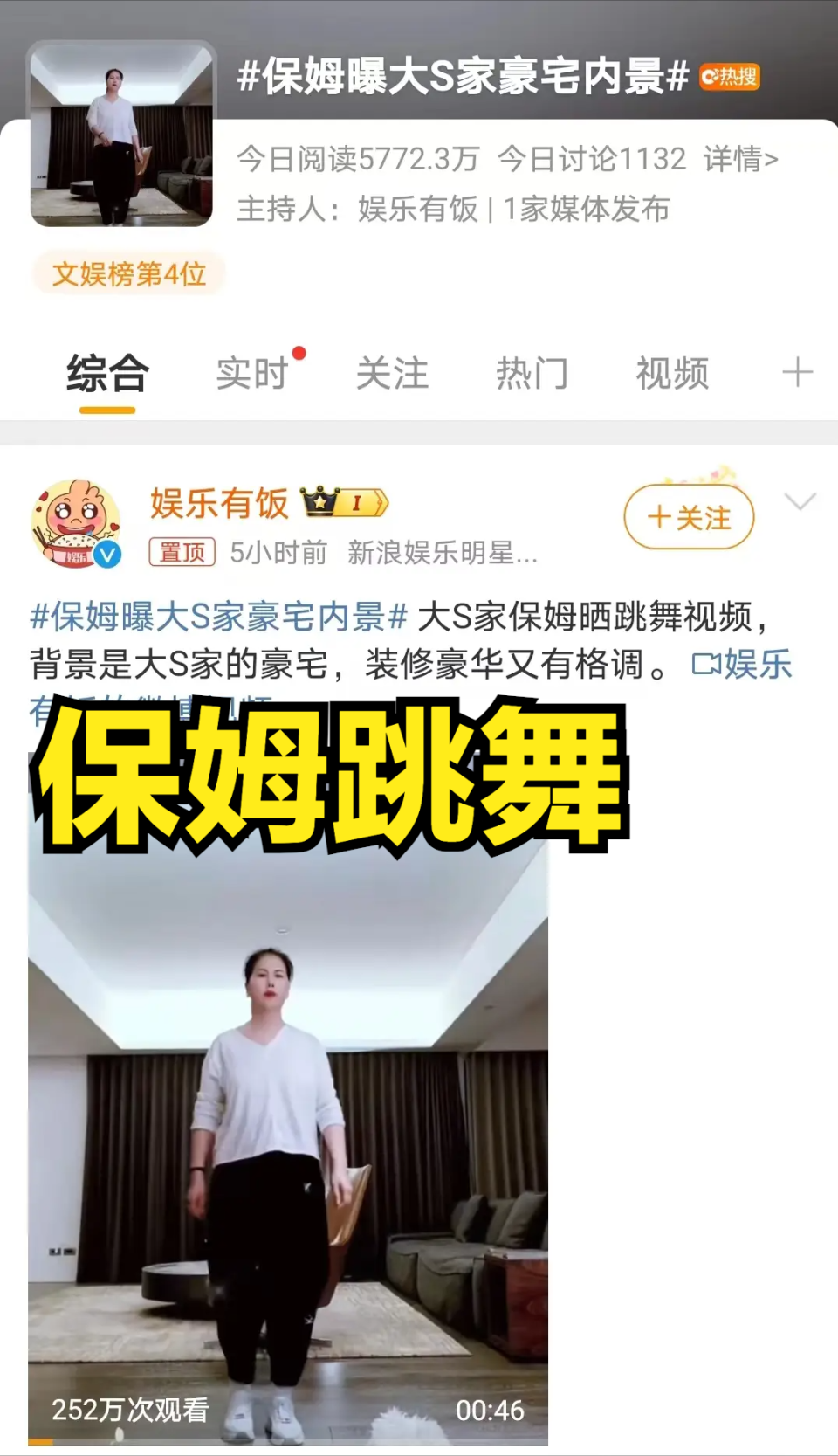This screenshot has width=838, height=1456.
Task: Switch to the 实时 tab
Action: 253,374
